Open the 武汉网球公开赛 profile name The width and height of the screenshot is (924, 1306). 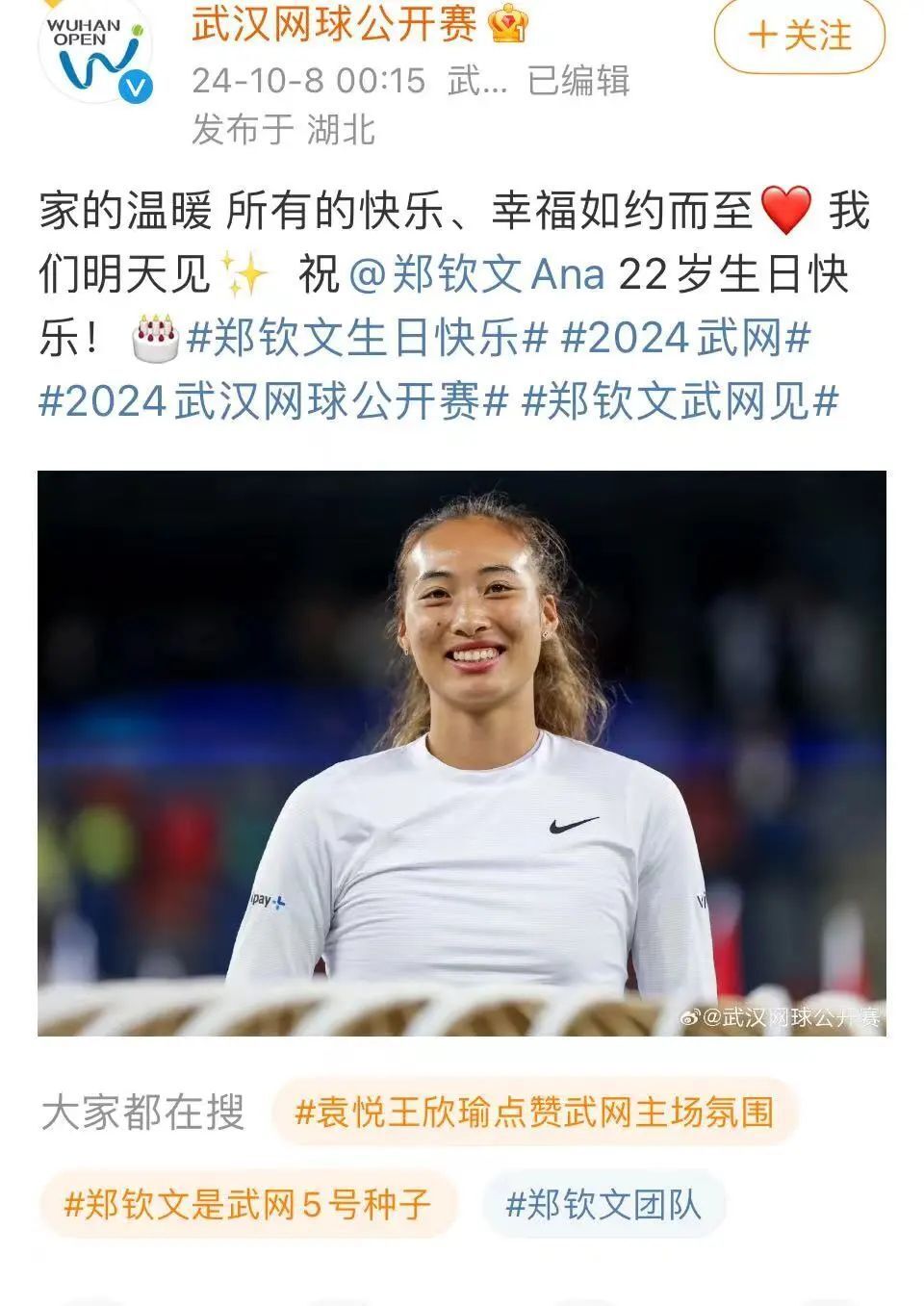click(x=334, y=25)
